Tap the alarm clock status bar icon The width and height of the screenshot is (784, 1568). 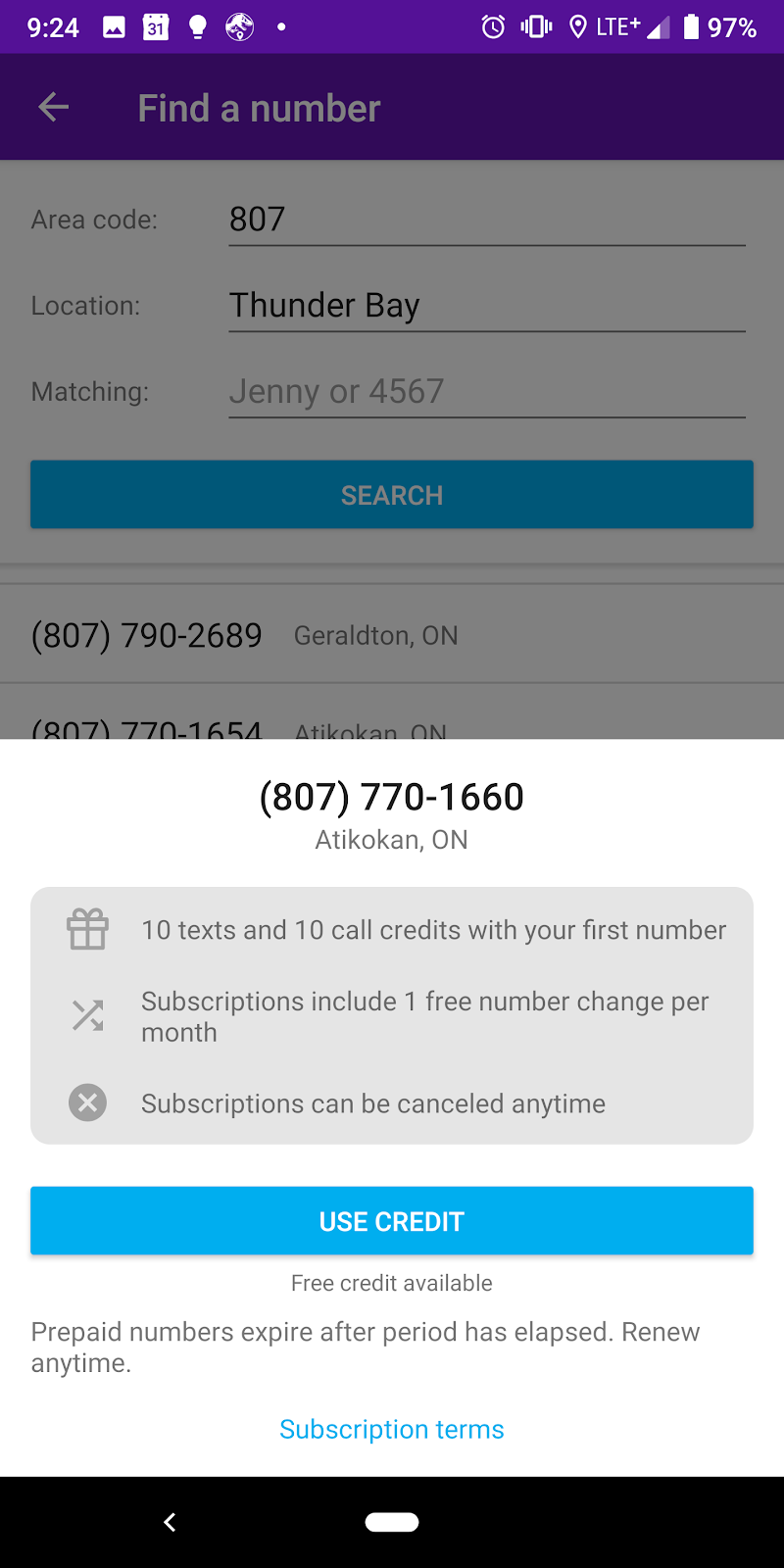[x=493, y=26]
